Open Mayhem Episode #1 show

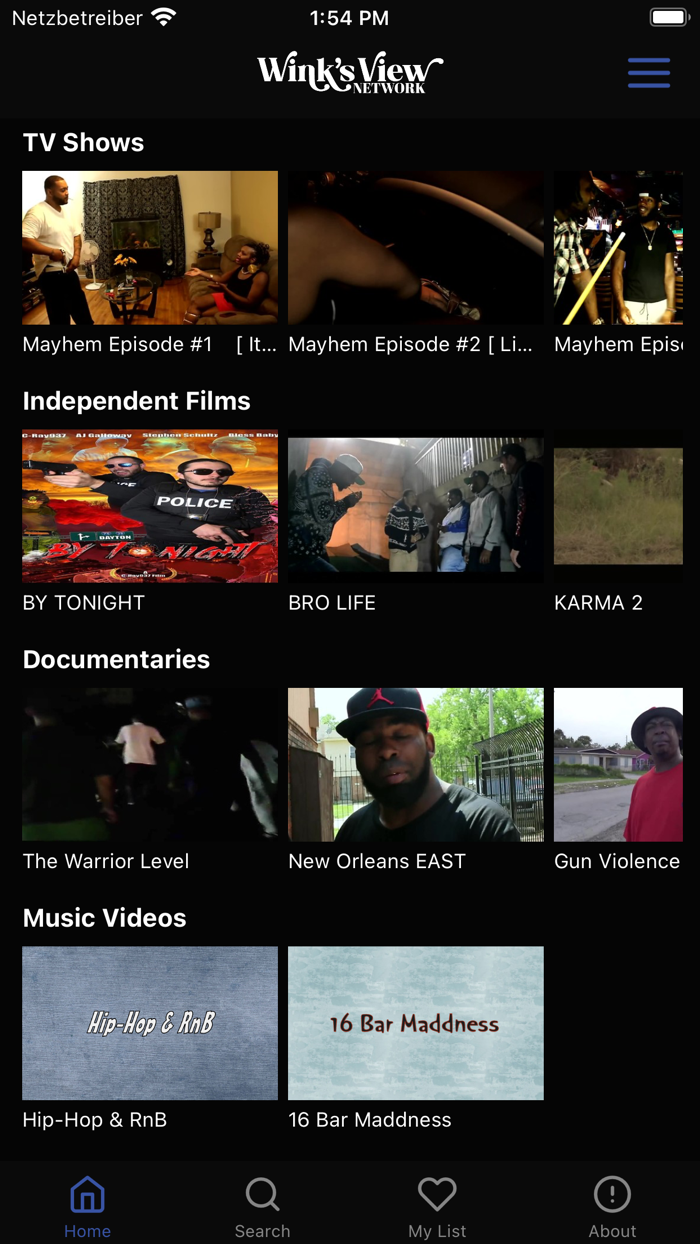click(150, 248)
